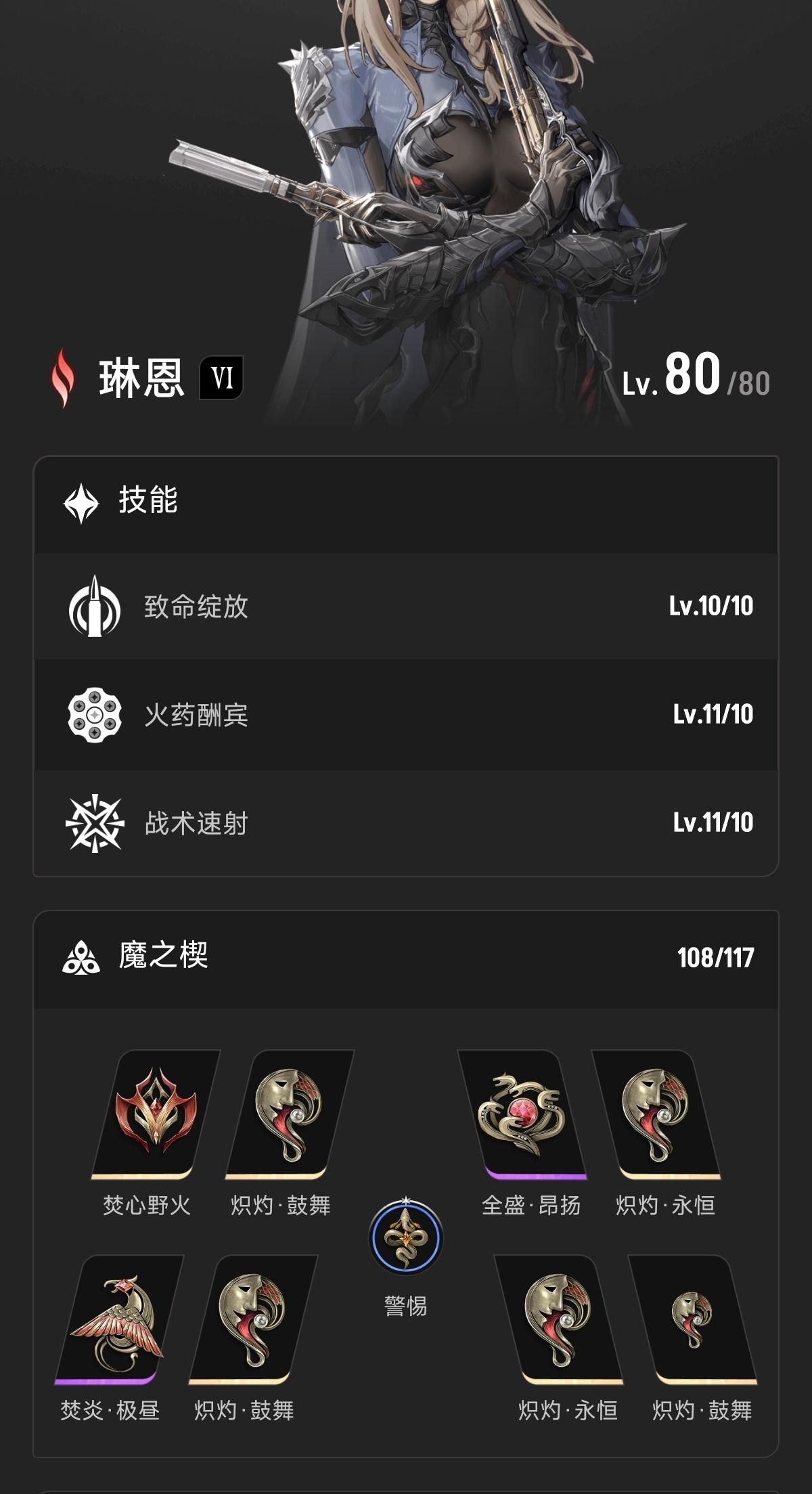Screen dimensions: 812x1494
Task: Tap the 警惕 center wedge icon
Action: pyautogui.click(x=405, y=1237)
